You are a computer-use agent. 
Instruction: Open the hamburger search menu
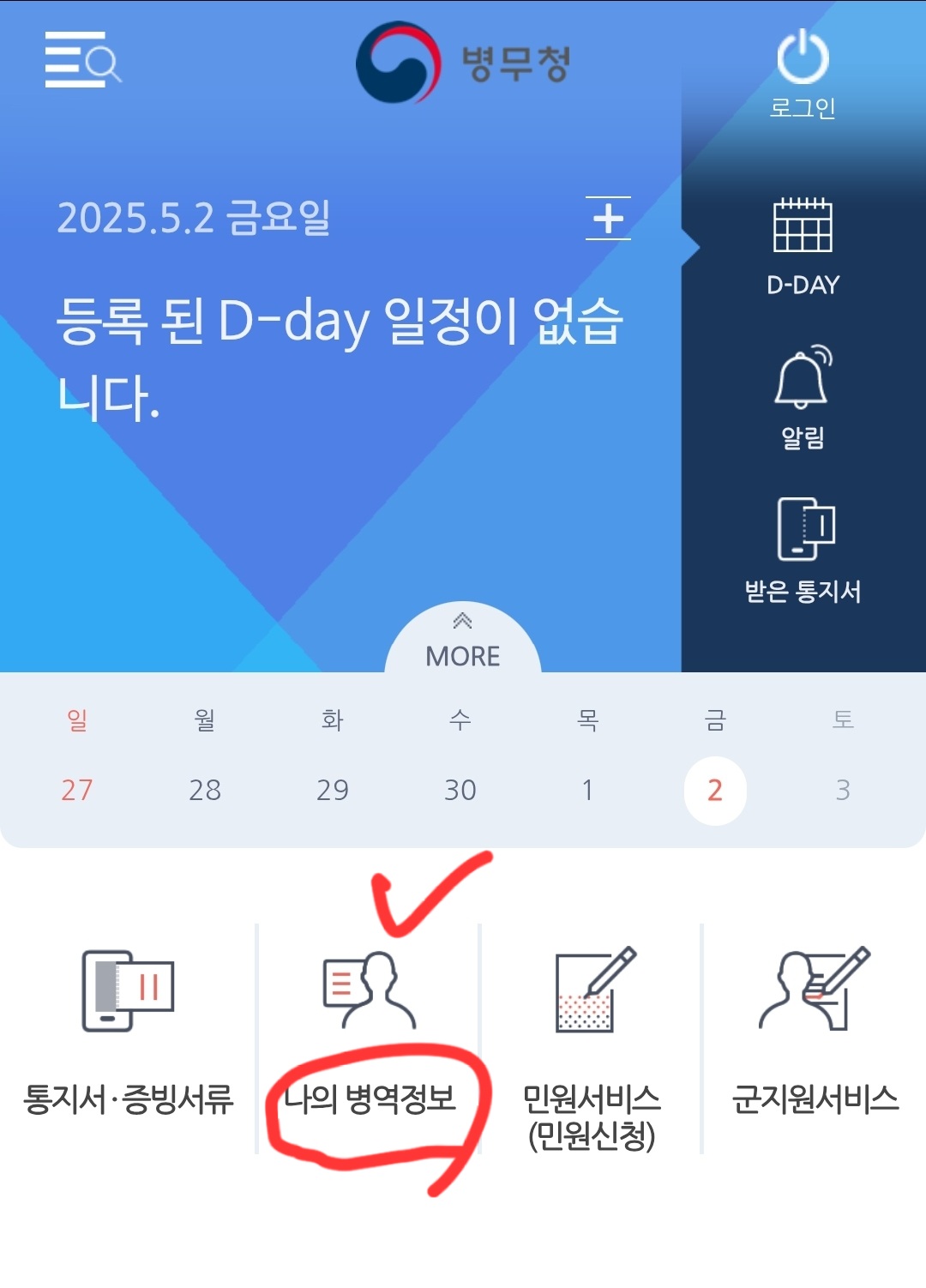click(81, 60)
